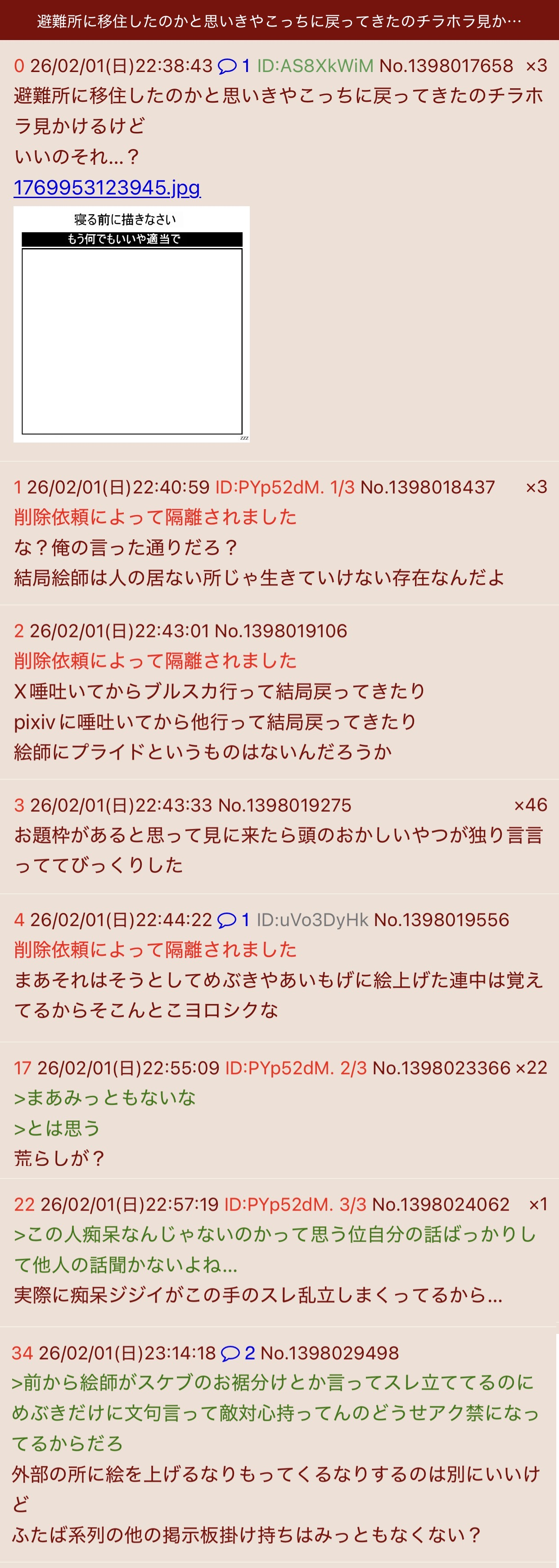Screen dimensions: 559x1568
Task: Select post number No.1398019275
Action: tap(284, 805)
